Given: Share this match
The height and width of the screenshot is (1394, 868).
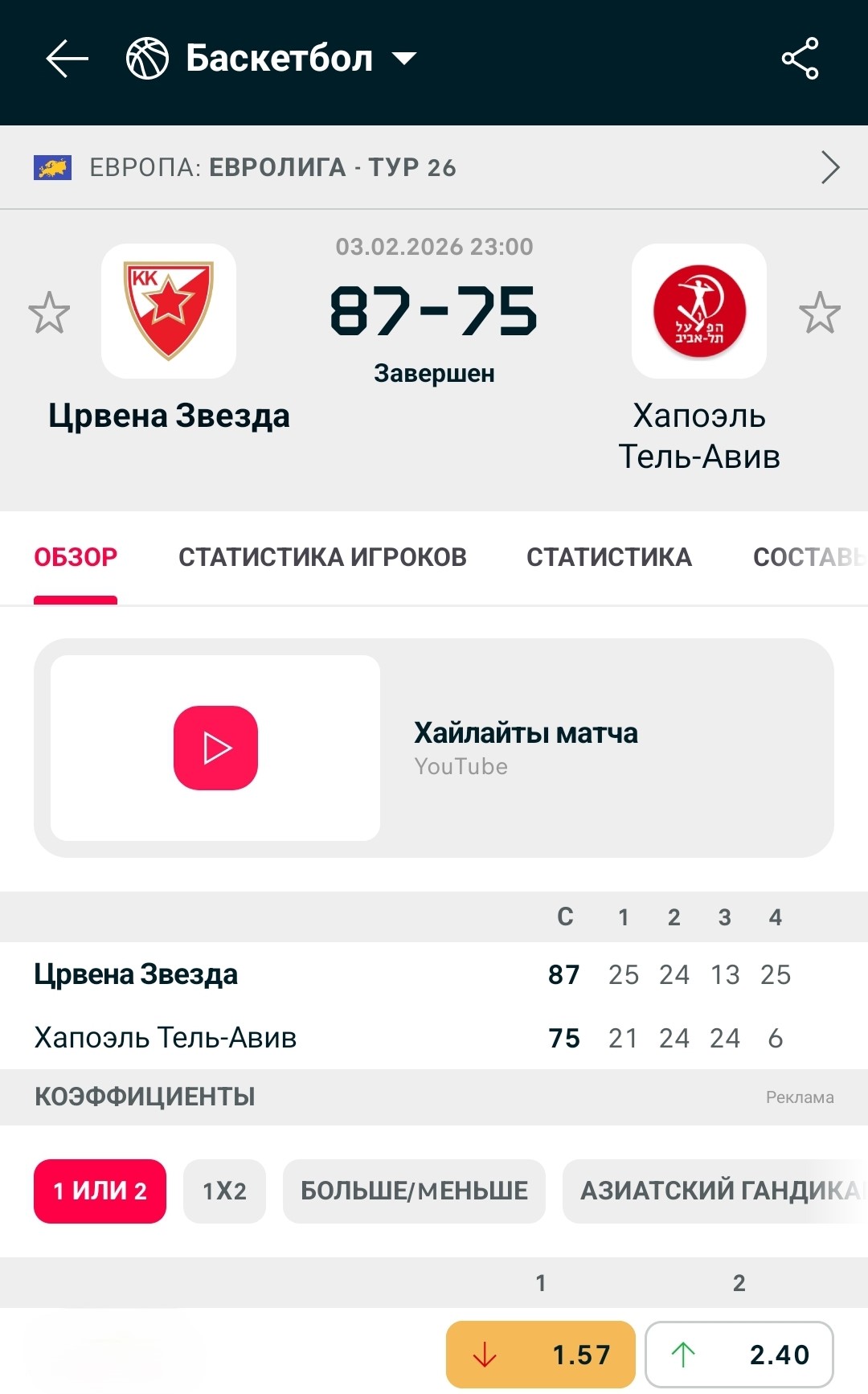Looking at the screenshot, I should [800, 59].
